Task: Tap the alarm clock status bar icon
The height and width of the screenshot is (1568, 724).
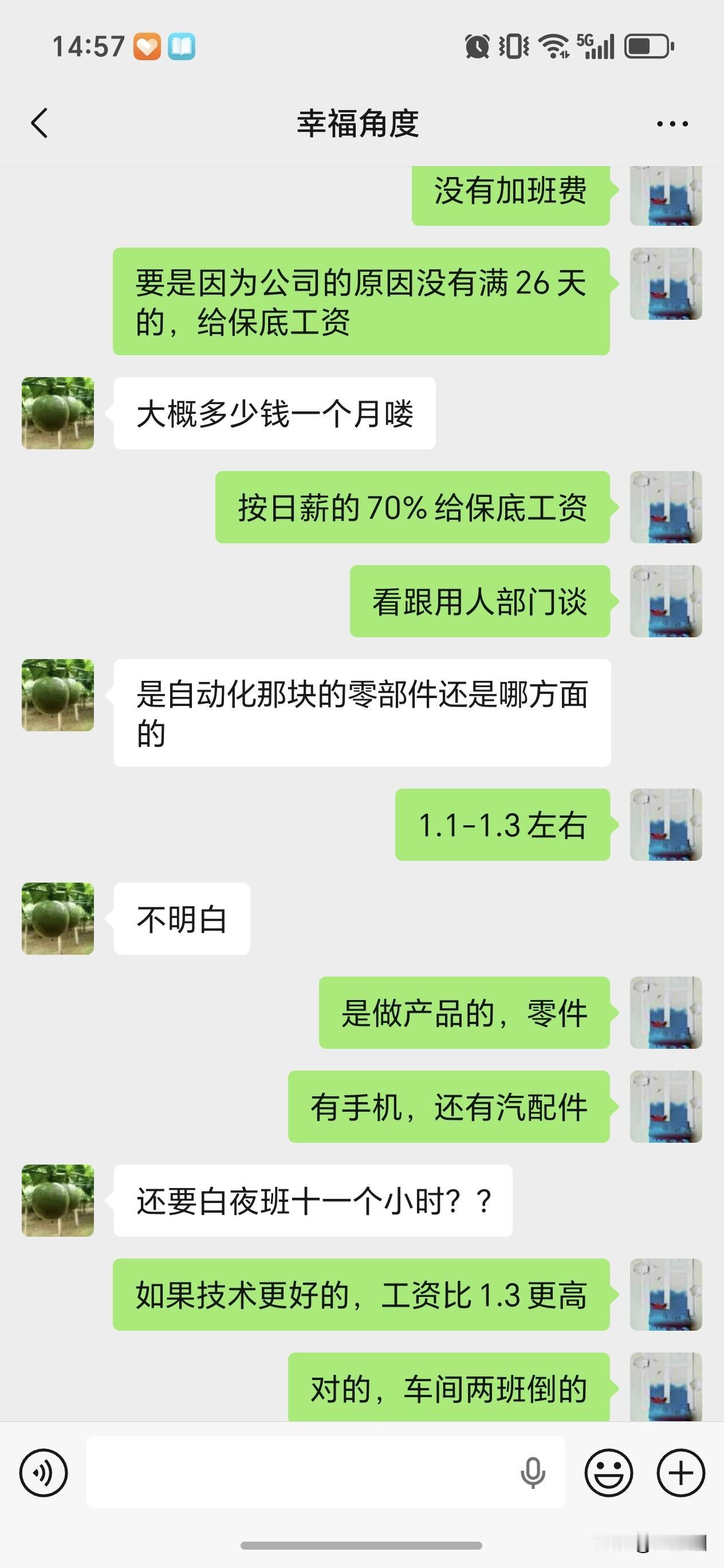Action: click(479, 46)
